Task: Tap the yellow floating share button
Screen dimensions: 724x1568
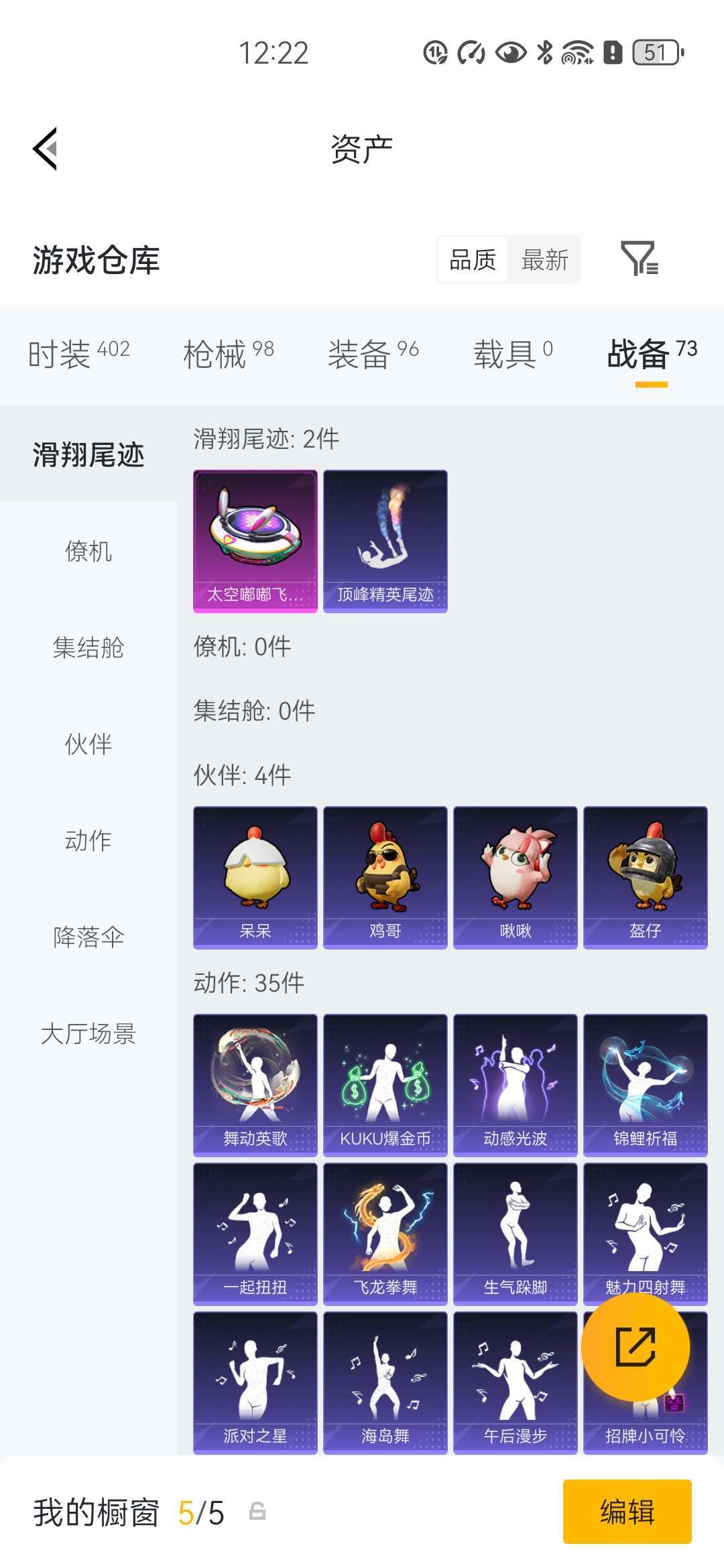Action: pyautogui.click(x=635, y=1347)
